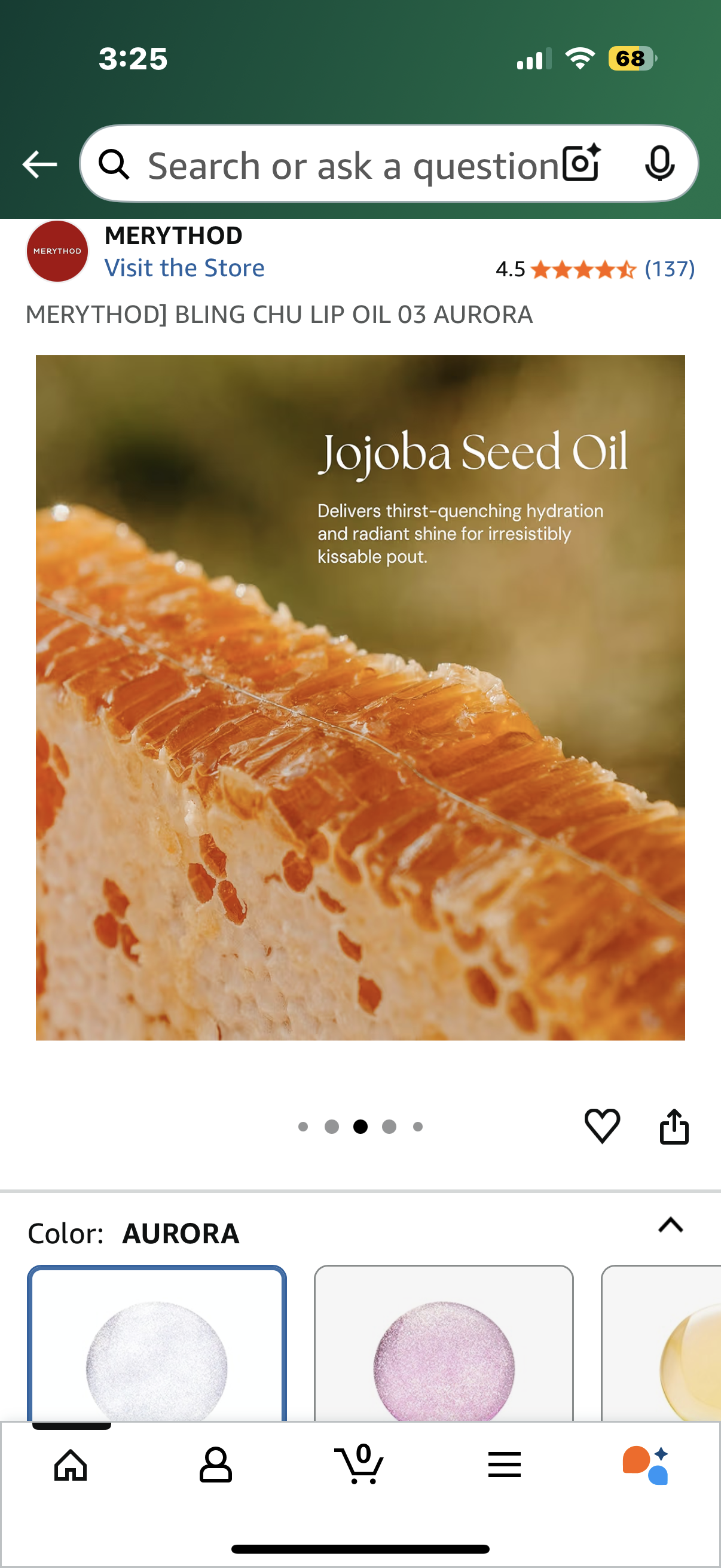
Task: Collapse the Color options section
Action: click(671, 1225)
